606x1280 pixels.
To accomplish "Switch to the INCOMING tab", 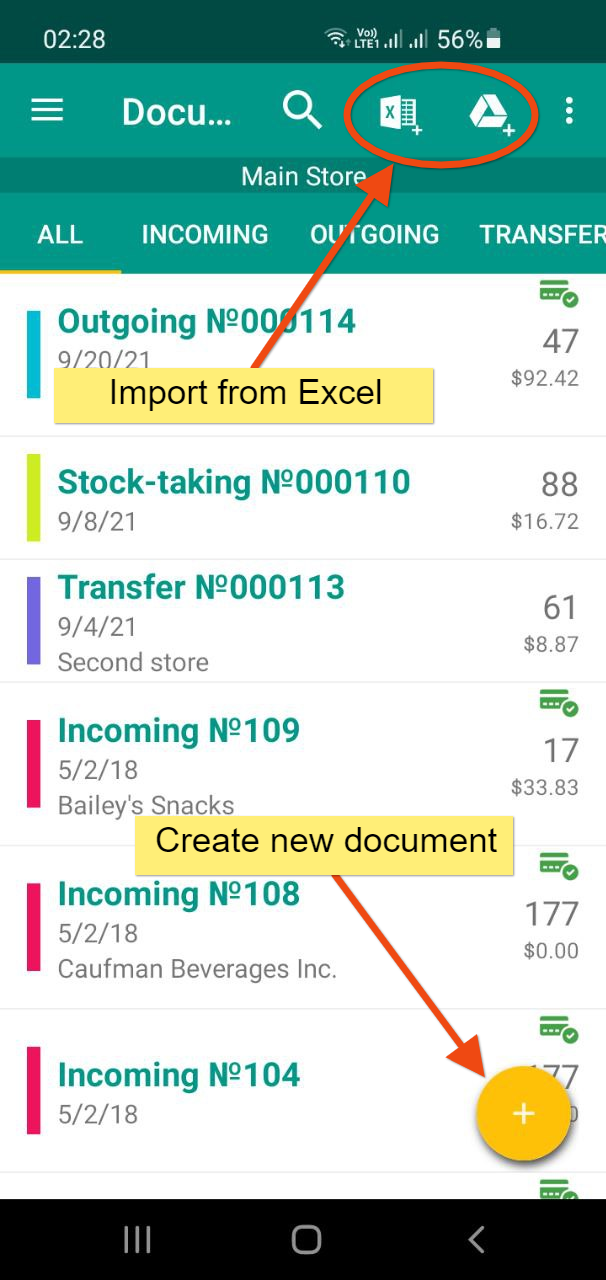I will tap(205, 235).
